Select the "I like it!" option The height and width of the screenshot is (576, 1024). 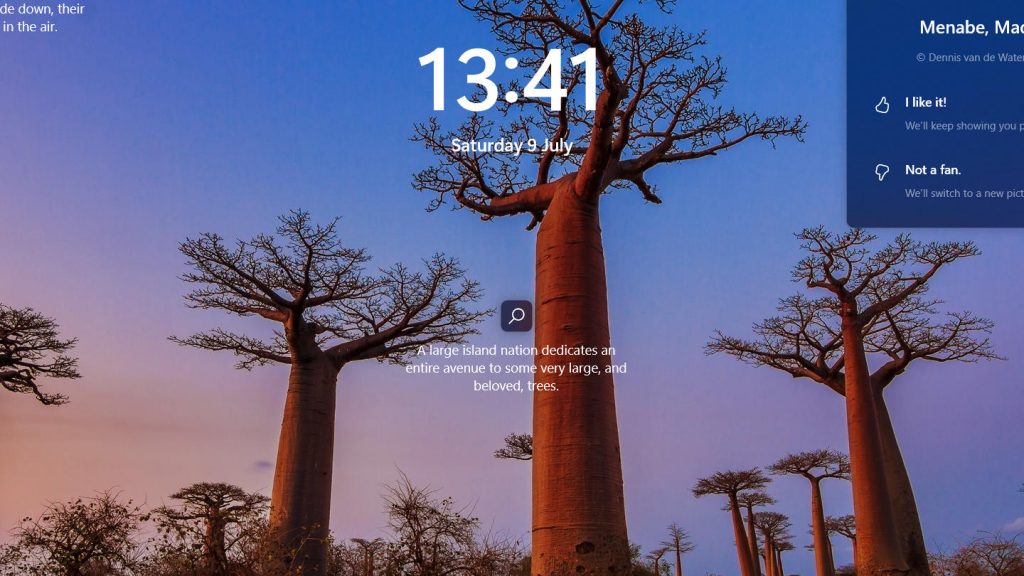(925, 103)
